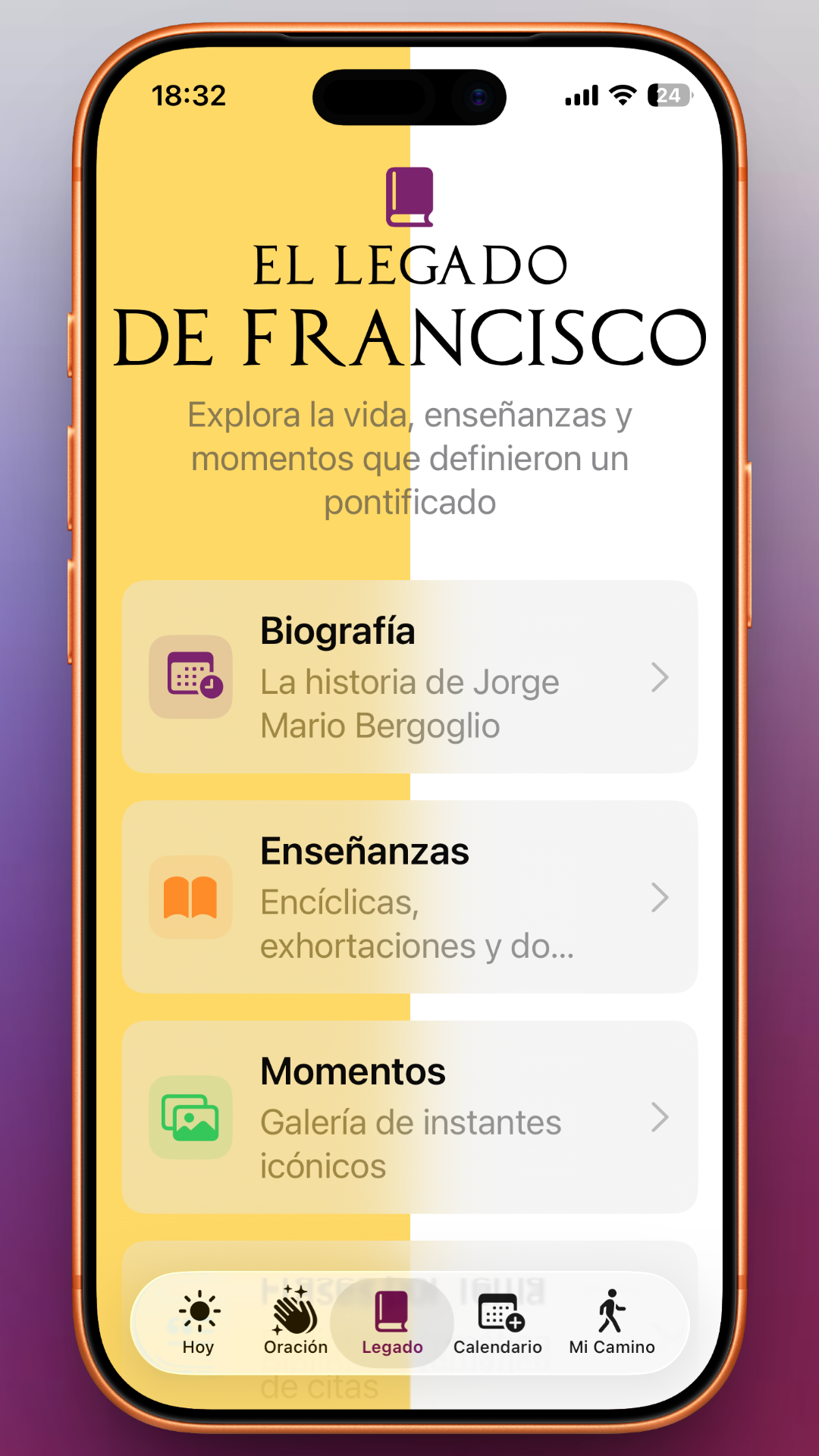Expand the Biografía entry via its chevron
This screenshot has width=819, height=1456.
pyautogui.click(x=660, y=677)
